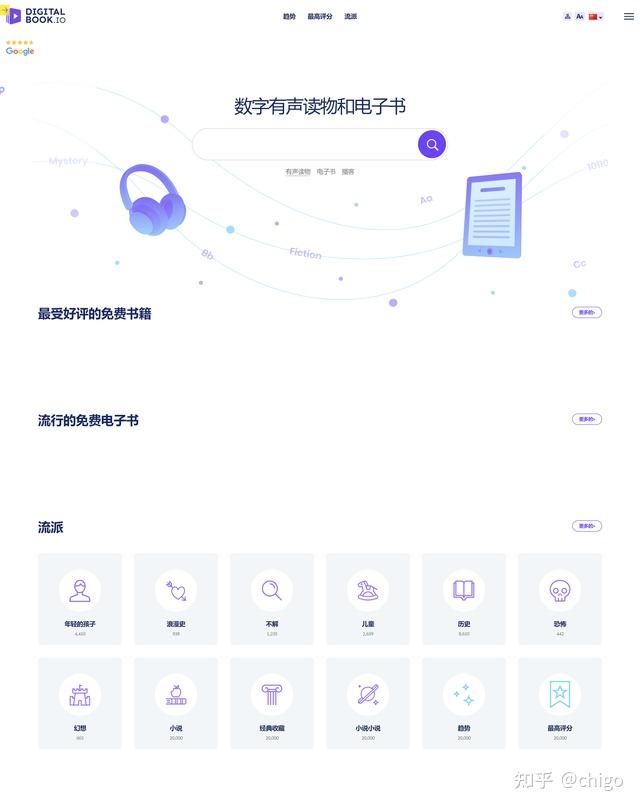Open the 浪漫史 genre card
This screenshot has height=808, width=640.
click(x=176, y=598)
